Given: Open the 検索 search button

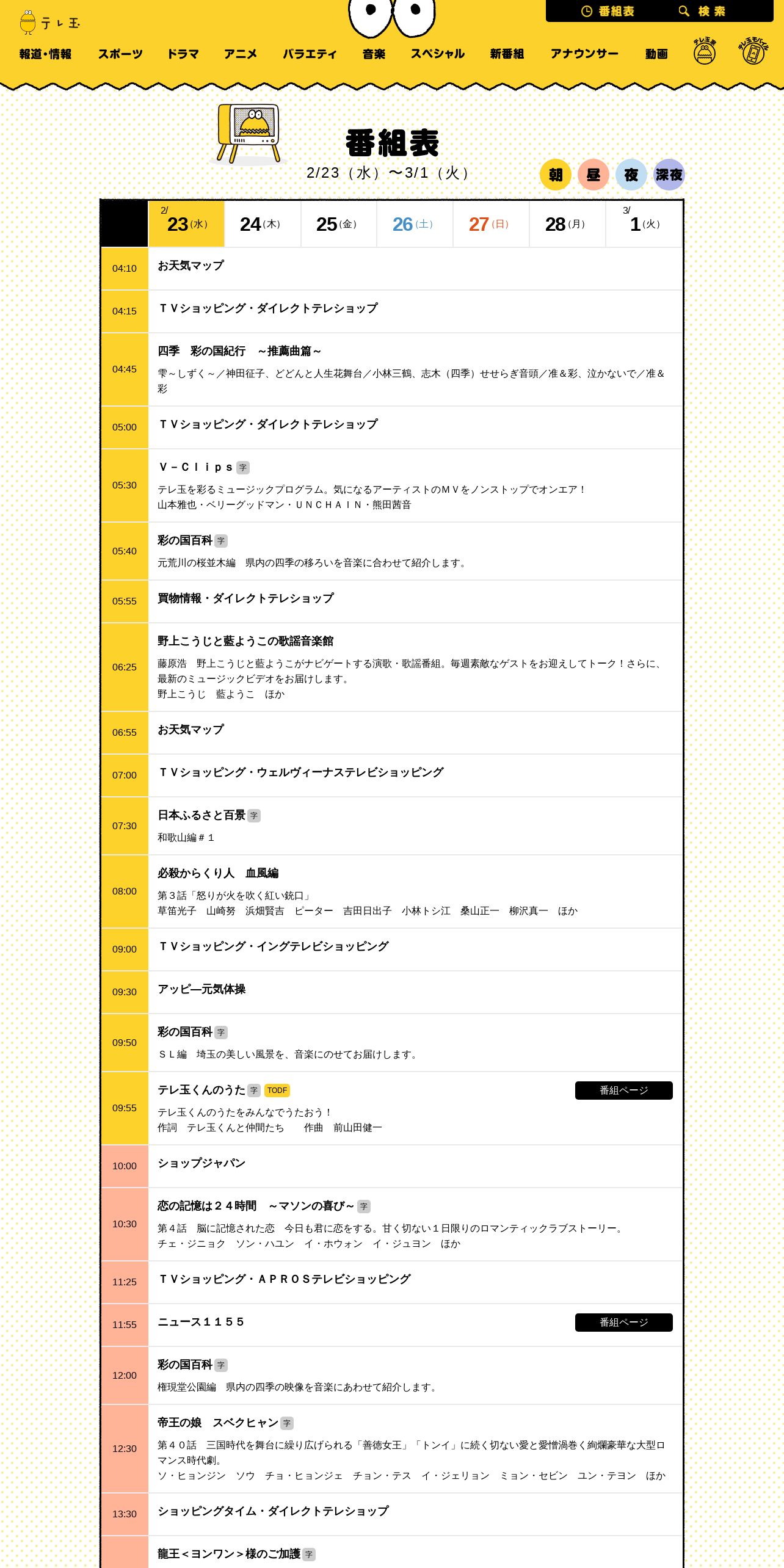Looking at the screenshot, I should [702, 11].
